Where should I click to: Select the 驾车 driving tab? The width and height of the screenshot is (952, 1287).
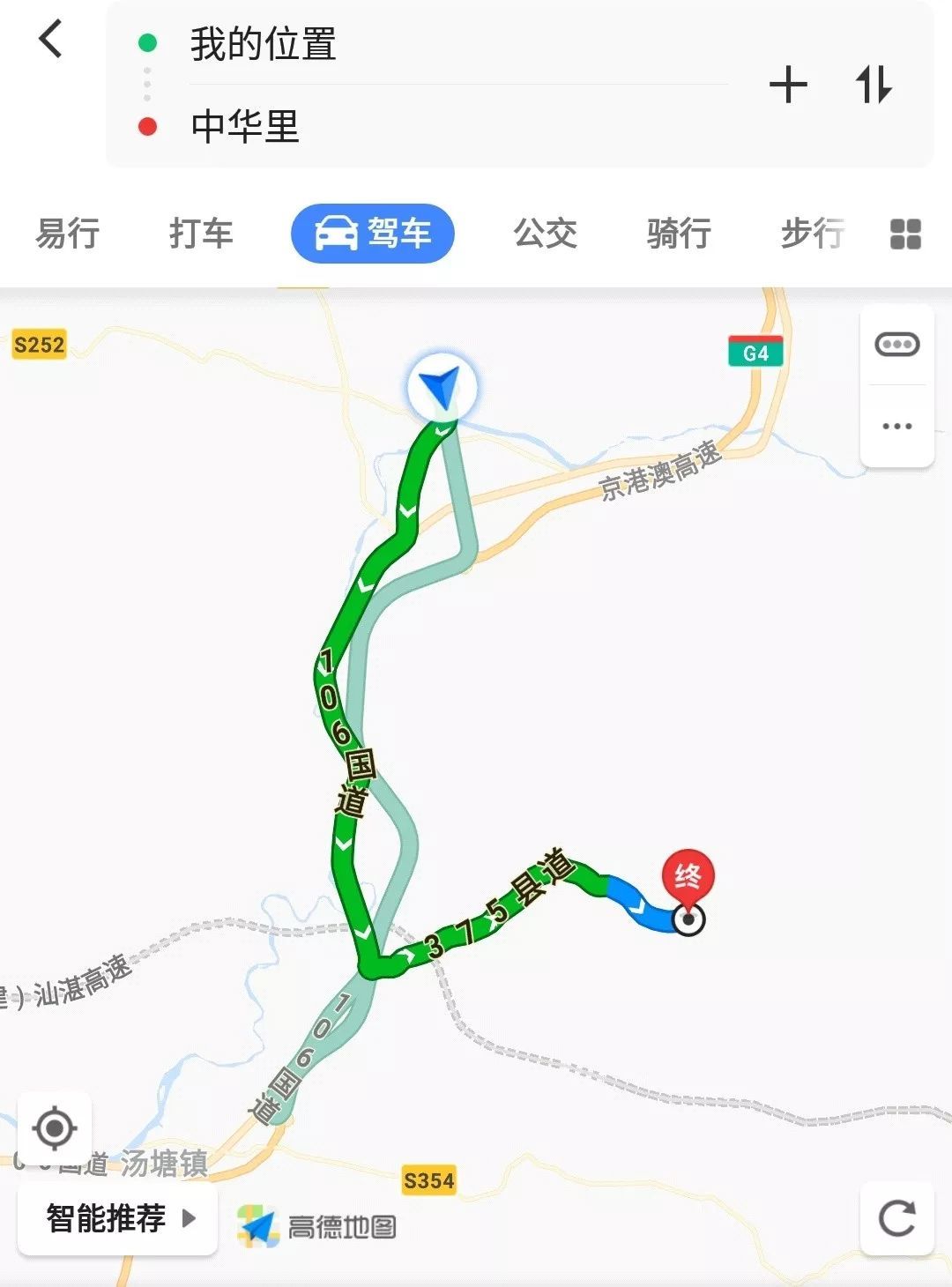tap(373, 234)
